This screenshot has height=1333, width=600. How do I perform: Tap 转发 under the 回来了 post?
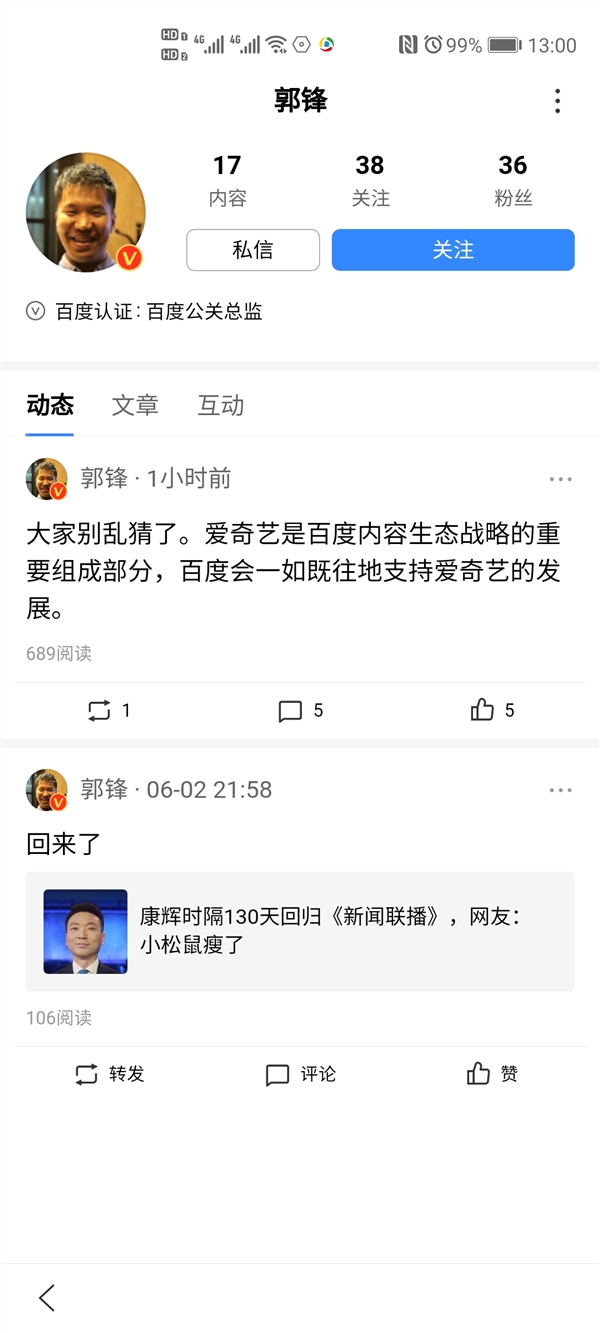click(x=110, y=1074)
